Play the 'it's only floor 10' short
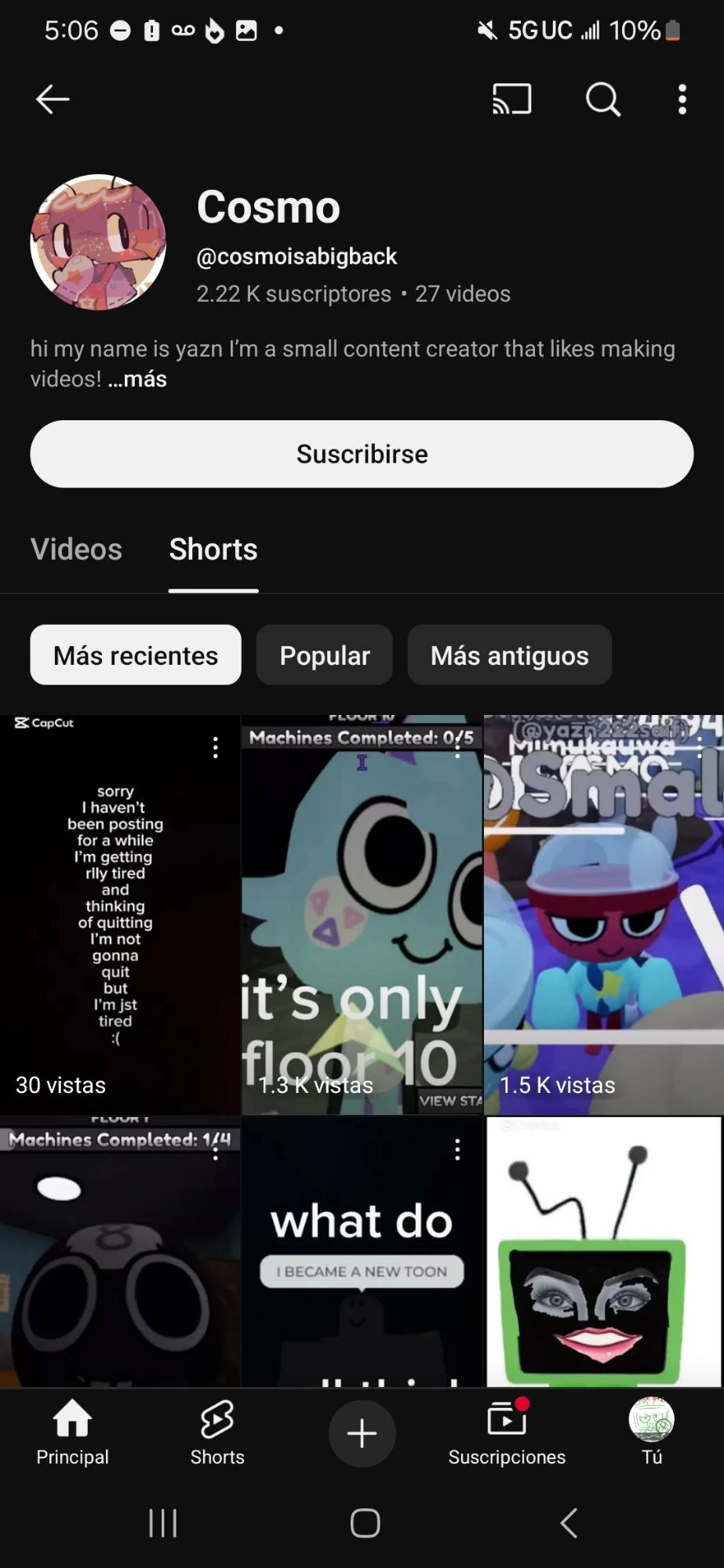The image size is (724, 1568). 362,913
